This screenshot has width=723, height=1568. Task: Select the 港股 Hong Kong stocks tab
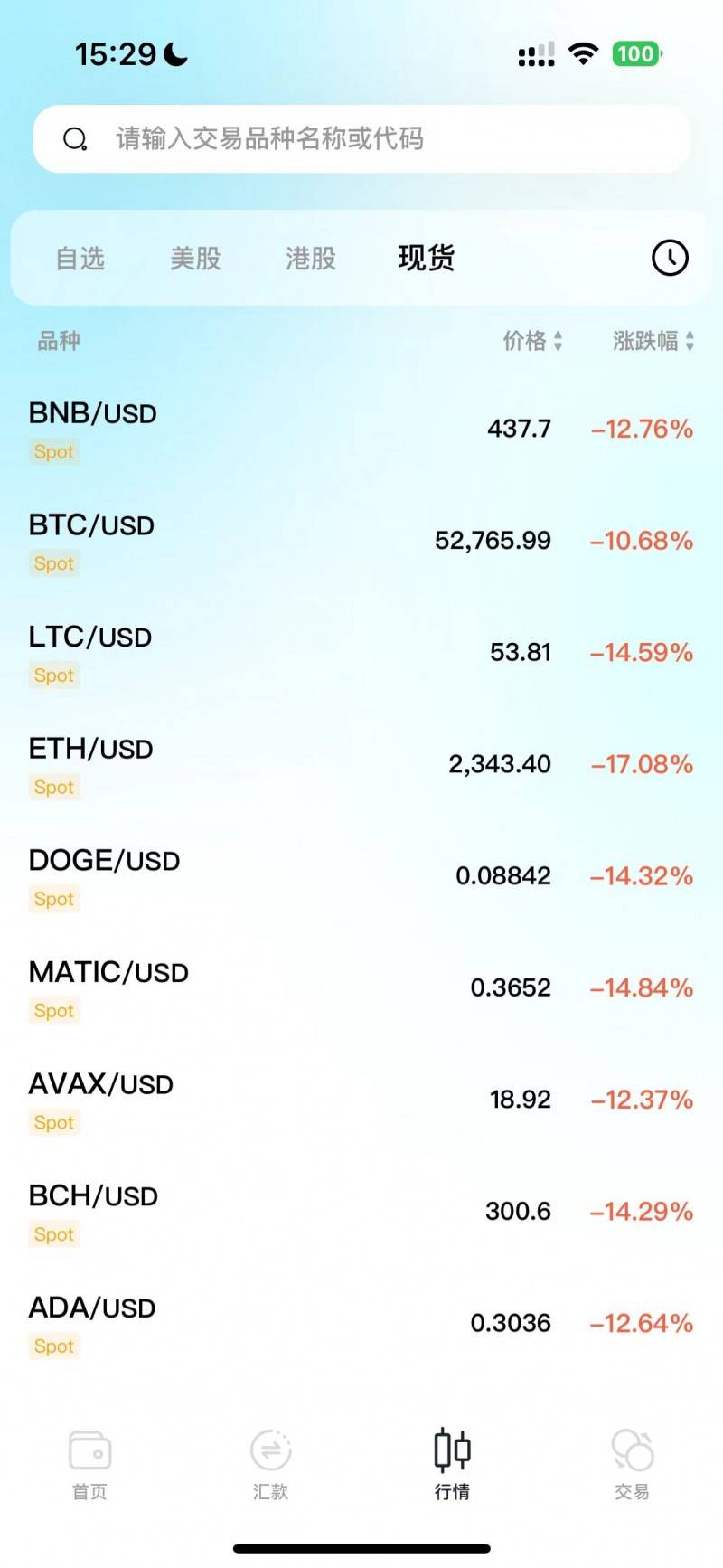pos(308,258)
